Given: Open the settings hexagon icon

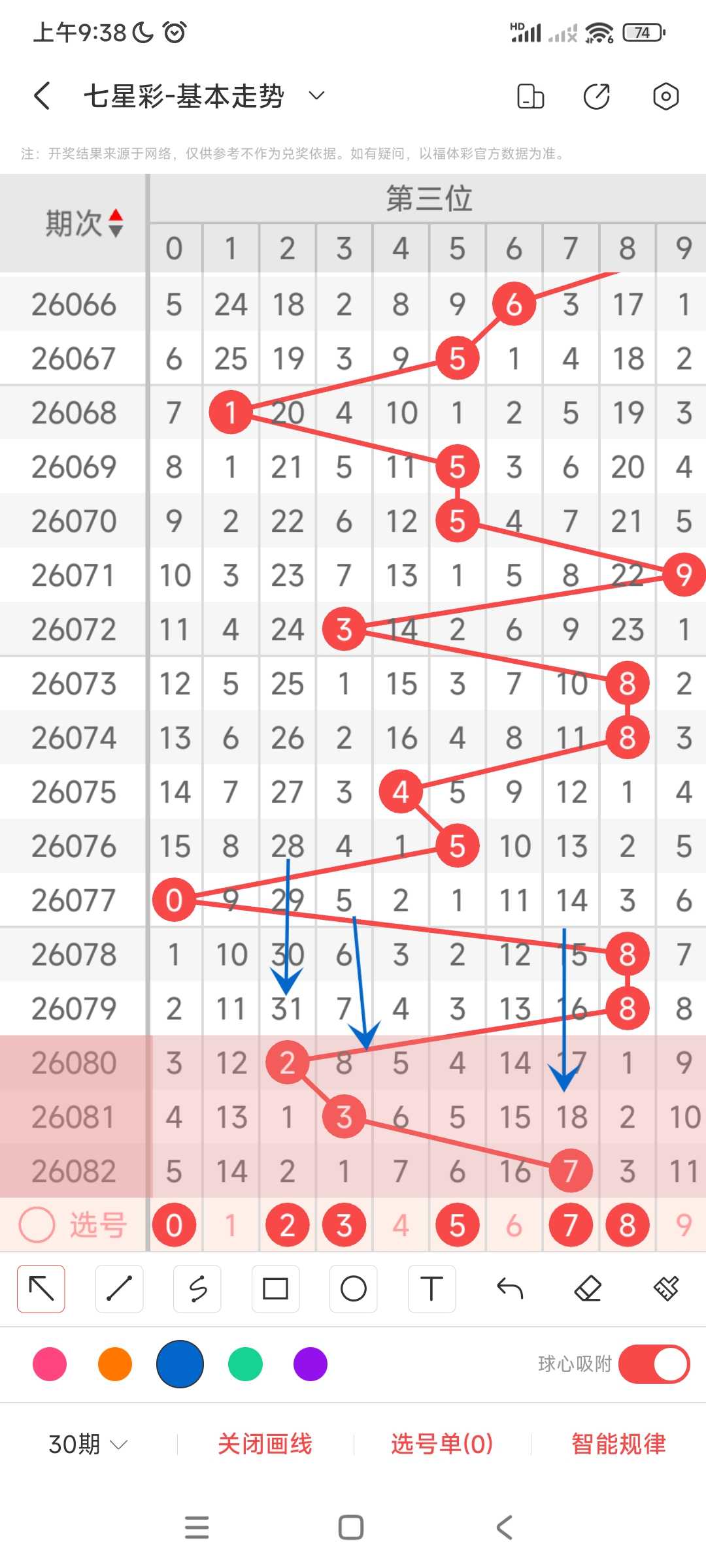Looking at the screenshot, I should point(665,96).
